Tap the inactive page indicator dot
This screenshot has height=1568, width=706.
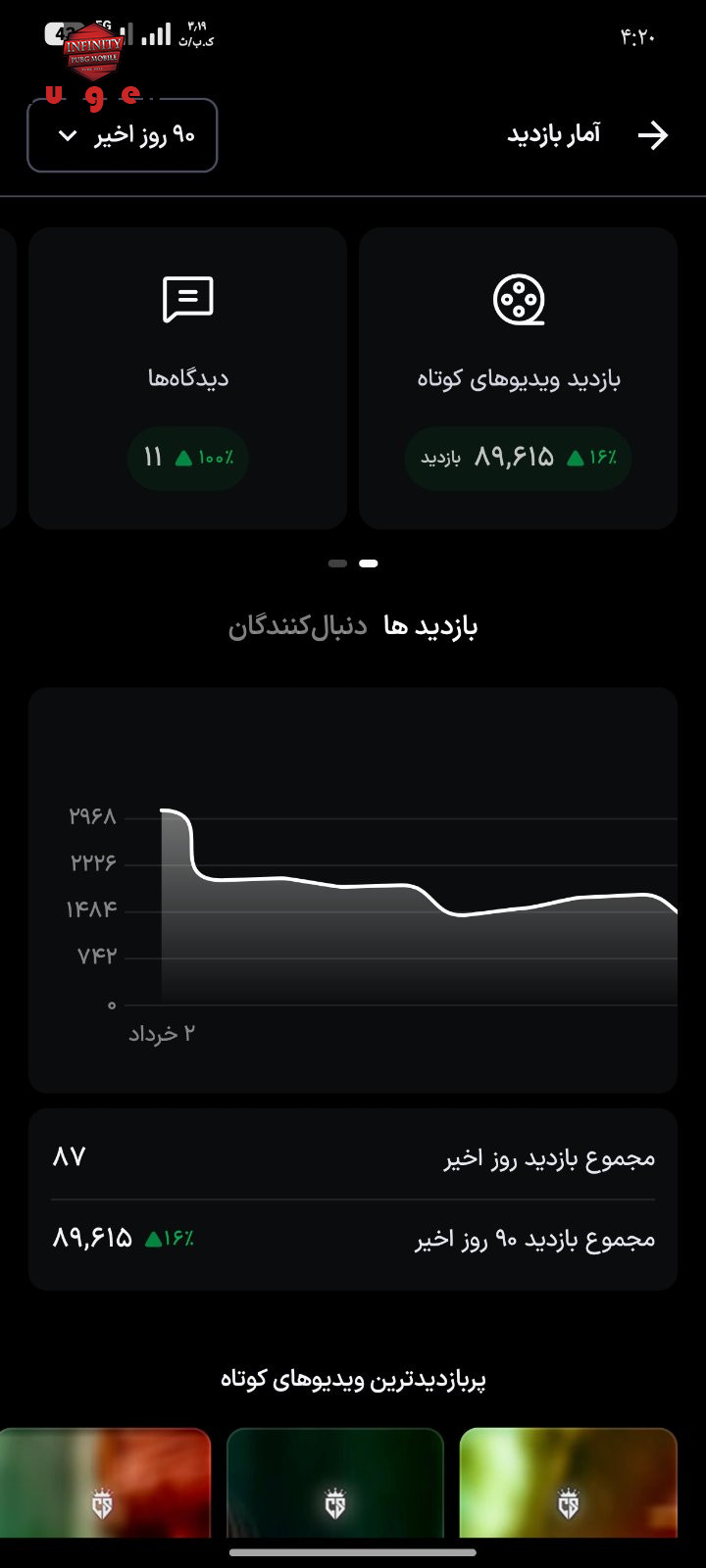(x=337, y=563)
